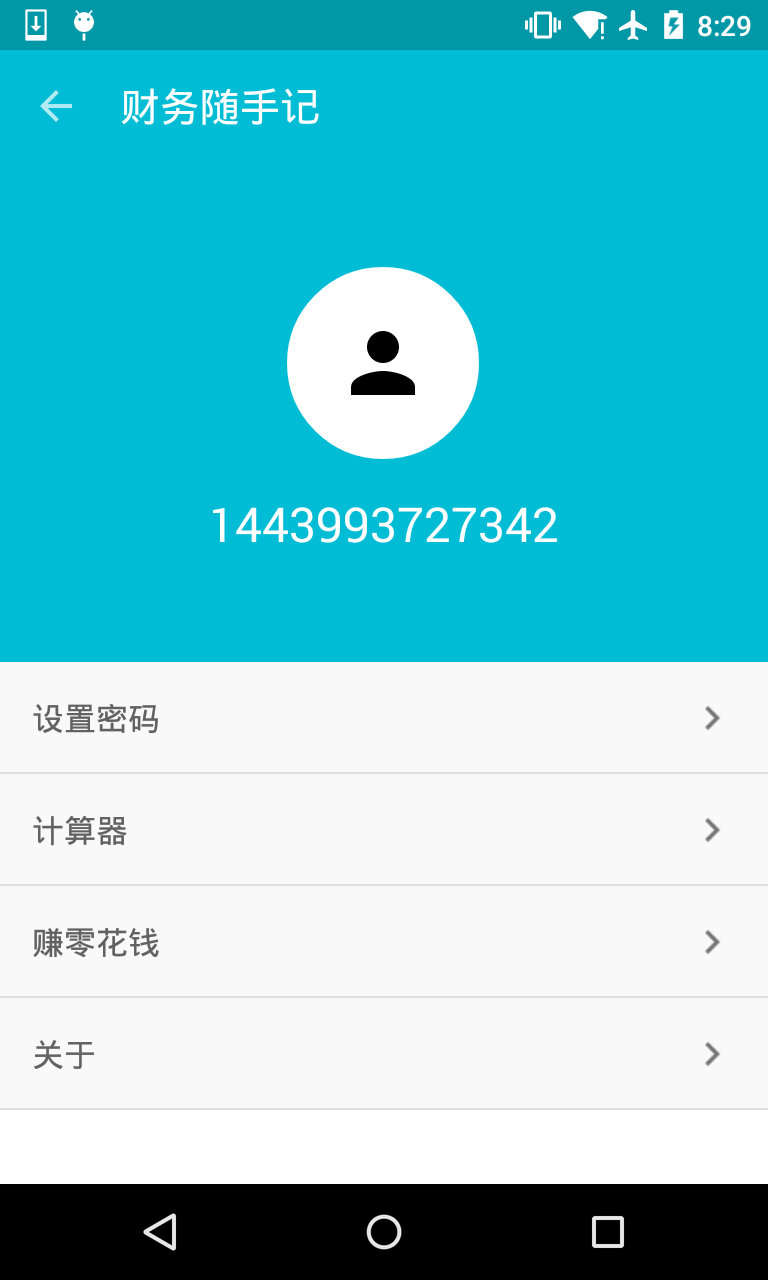The image size is (768, 1280).
Task: View the 关于 (about) page
Action: coord(384,1054)
